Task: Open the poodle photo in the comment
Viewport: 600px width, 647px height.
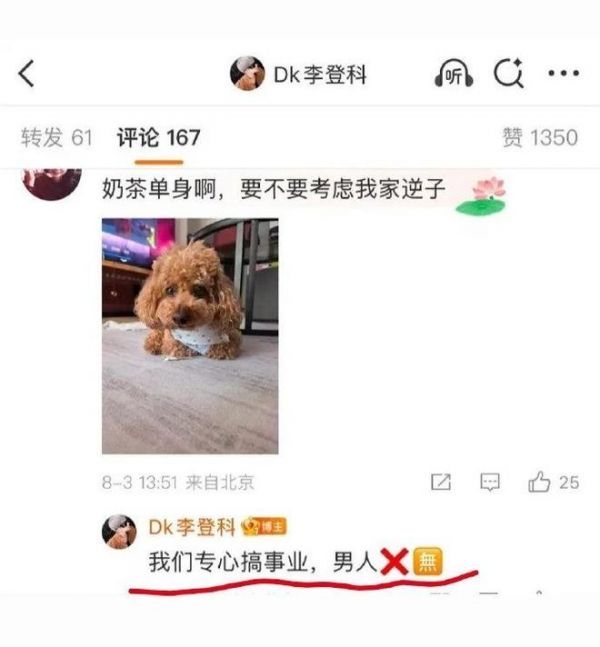Action: click(190, 336)
